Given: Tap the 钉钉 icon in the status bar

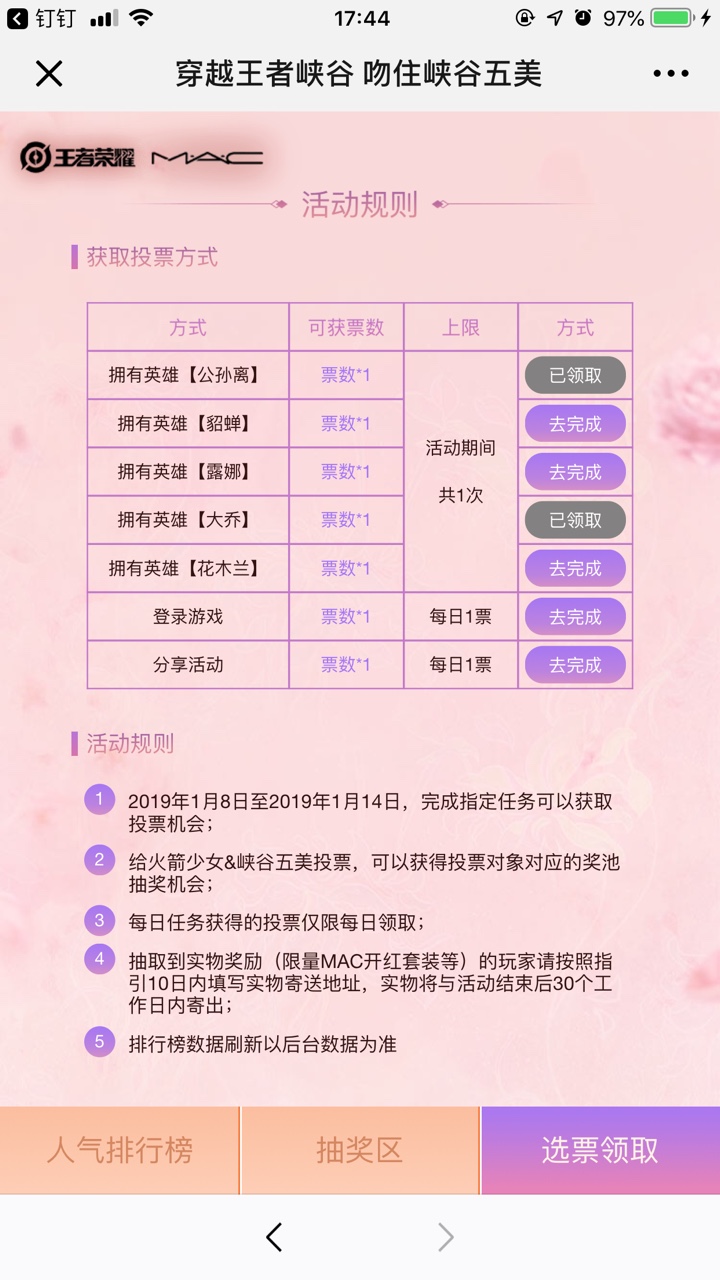Looking at the screenshot, I should (45, 17).
